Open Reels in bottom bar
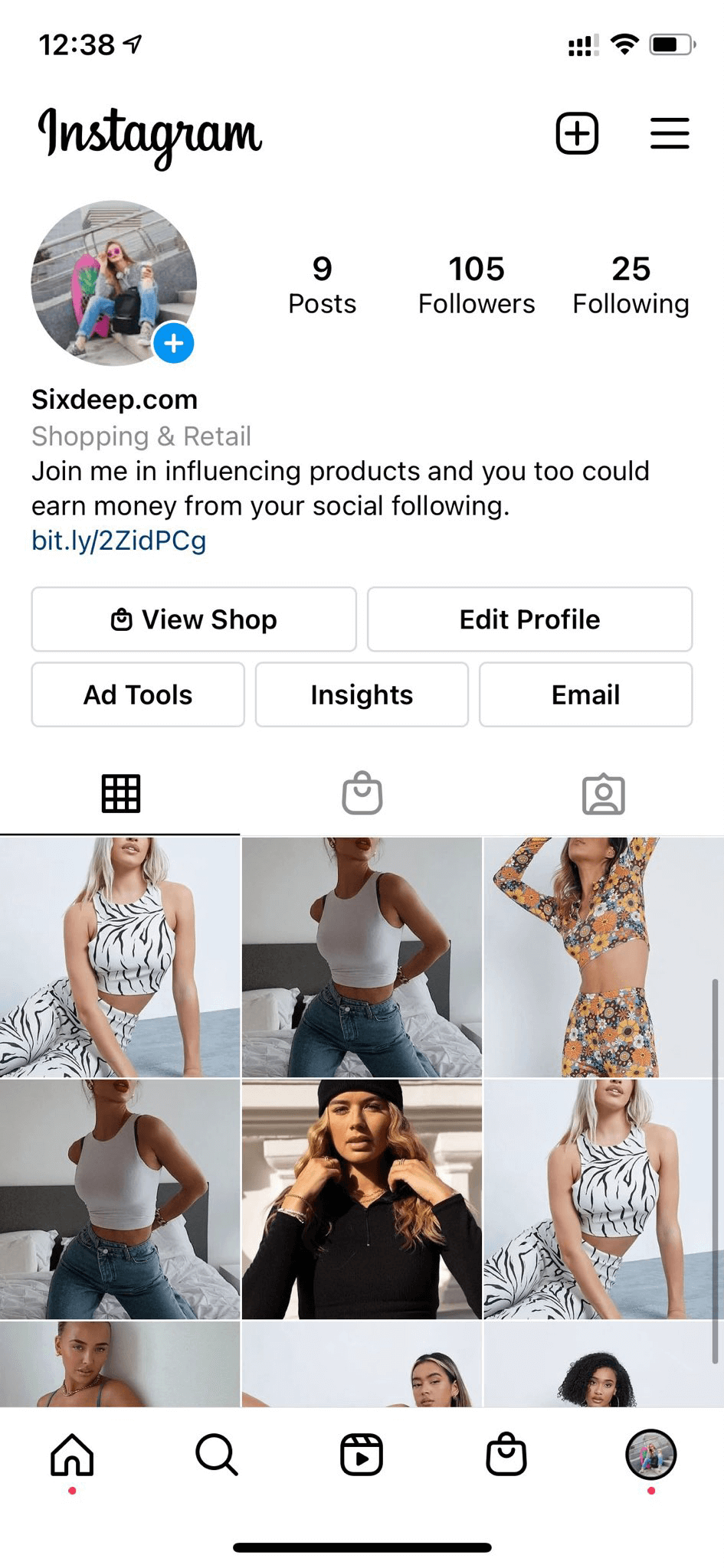This screenshot has height=1568, width=724. [362, 1455]
